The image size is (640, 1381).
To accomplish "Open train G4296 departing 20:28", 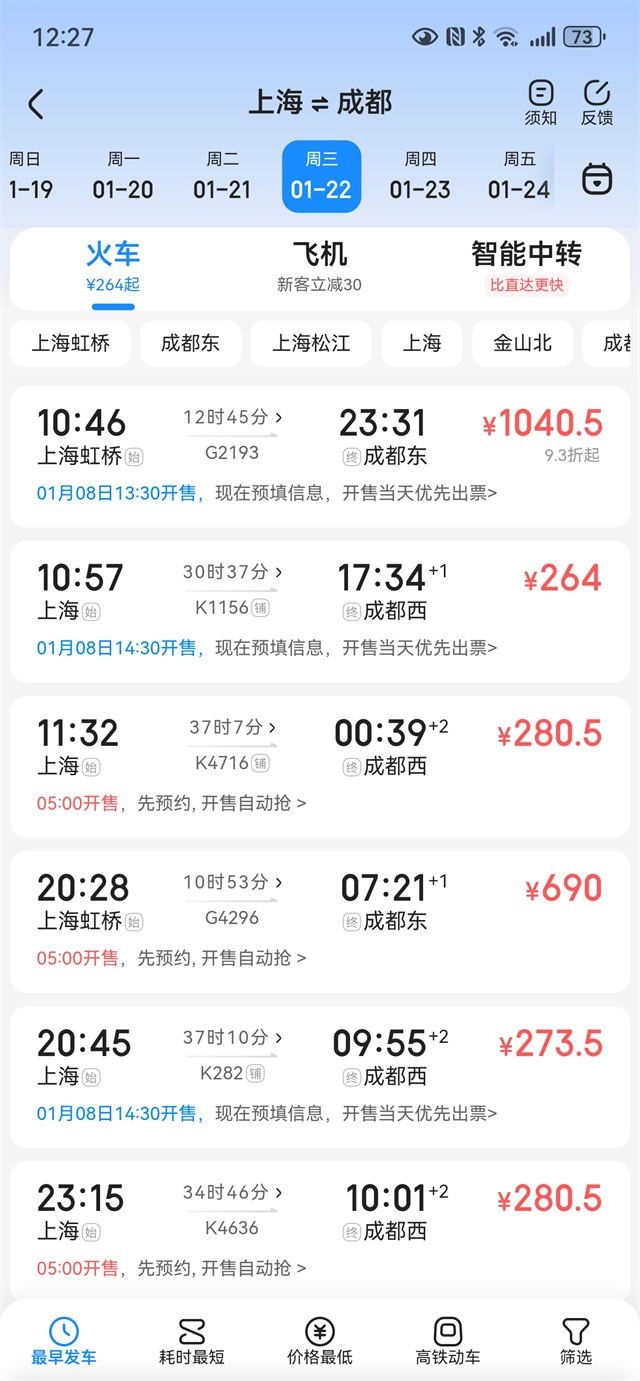I will (320, 921).
